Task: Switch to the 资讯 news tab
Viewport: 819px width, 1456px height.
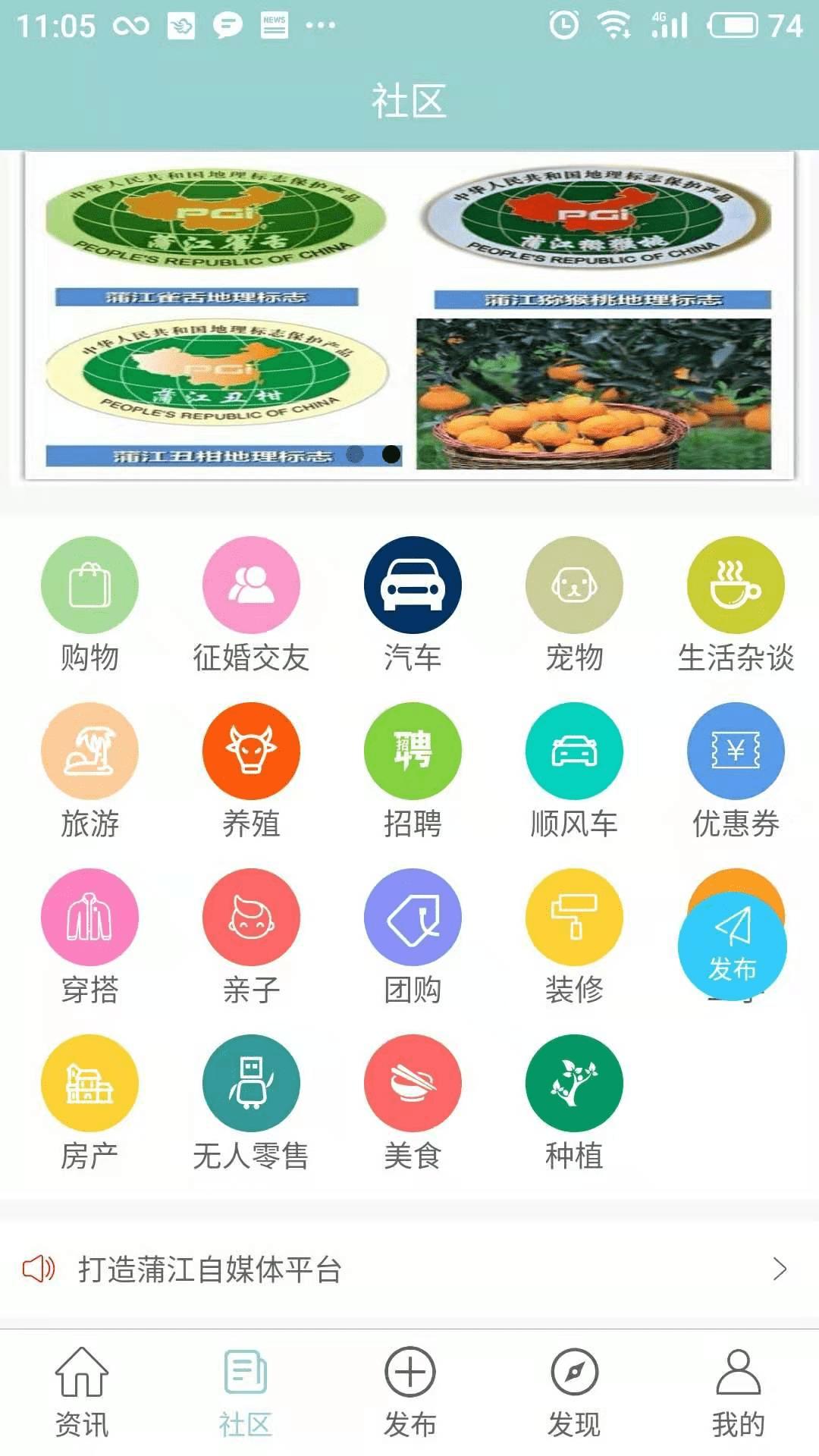Action: click(x=82, y=1392)
